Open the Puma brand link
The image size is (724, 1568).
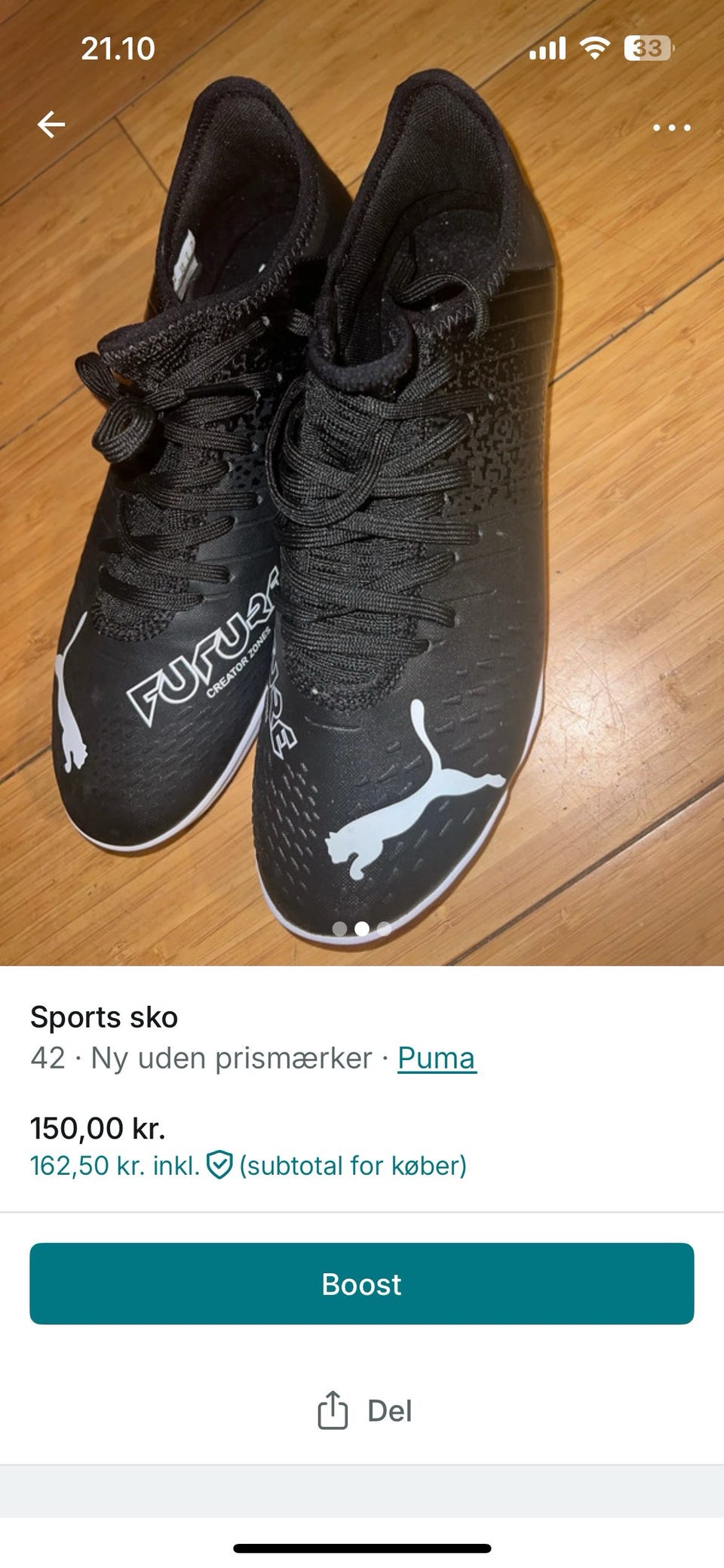click(437, 1058)
